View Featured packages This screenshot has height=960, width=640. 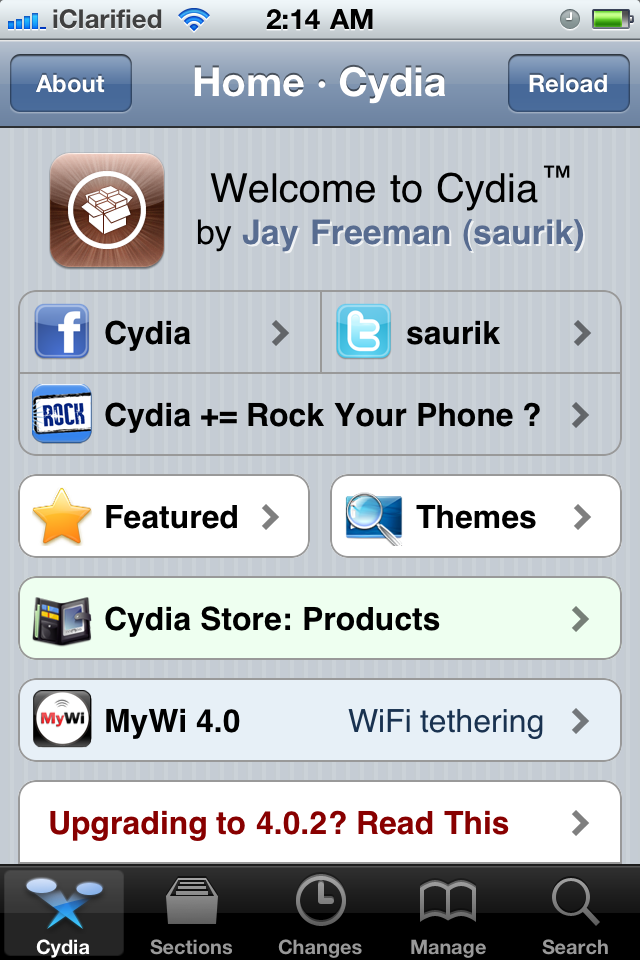tap(164, 517)
